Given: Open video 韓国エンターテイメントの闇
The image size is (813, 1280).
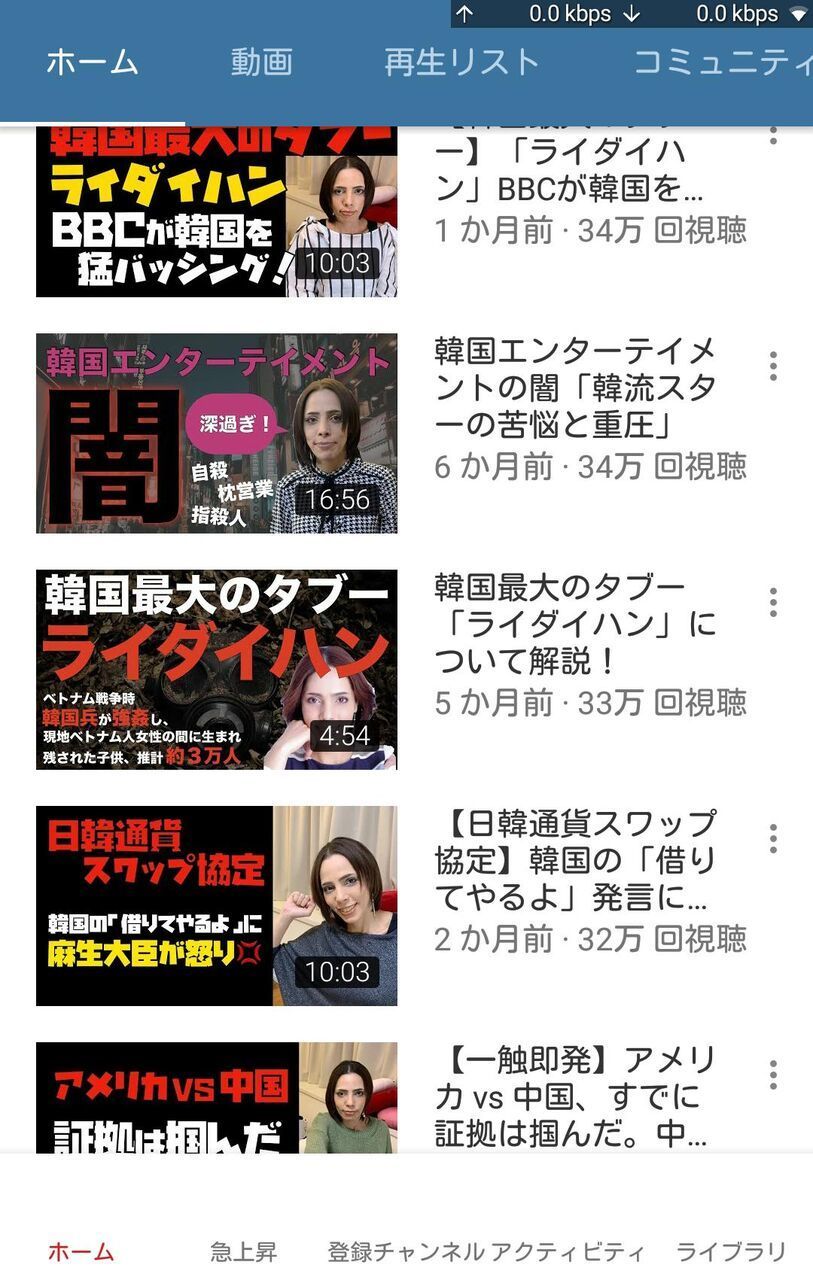Looking at the screenshot, I should tap(216, 433).
